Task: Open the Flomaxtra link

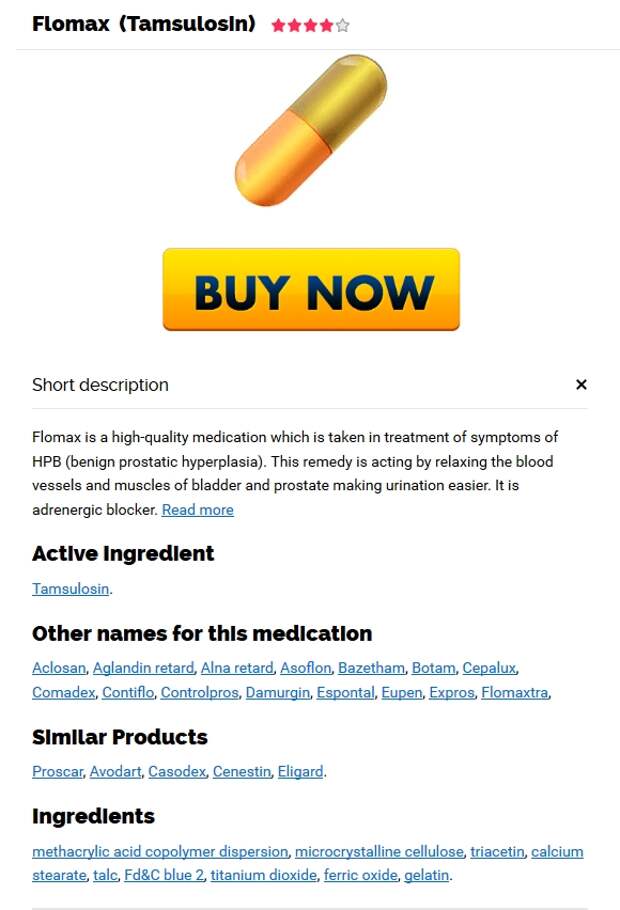Action: [x=514, y=692]
